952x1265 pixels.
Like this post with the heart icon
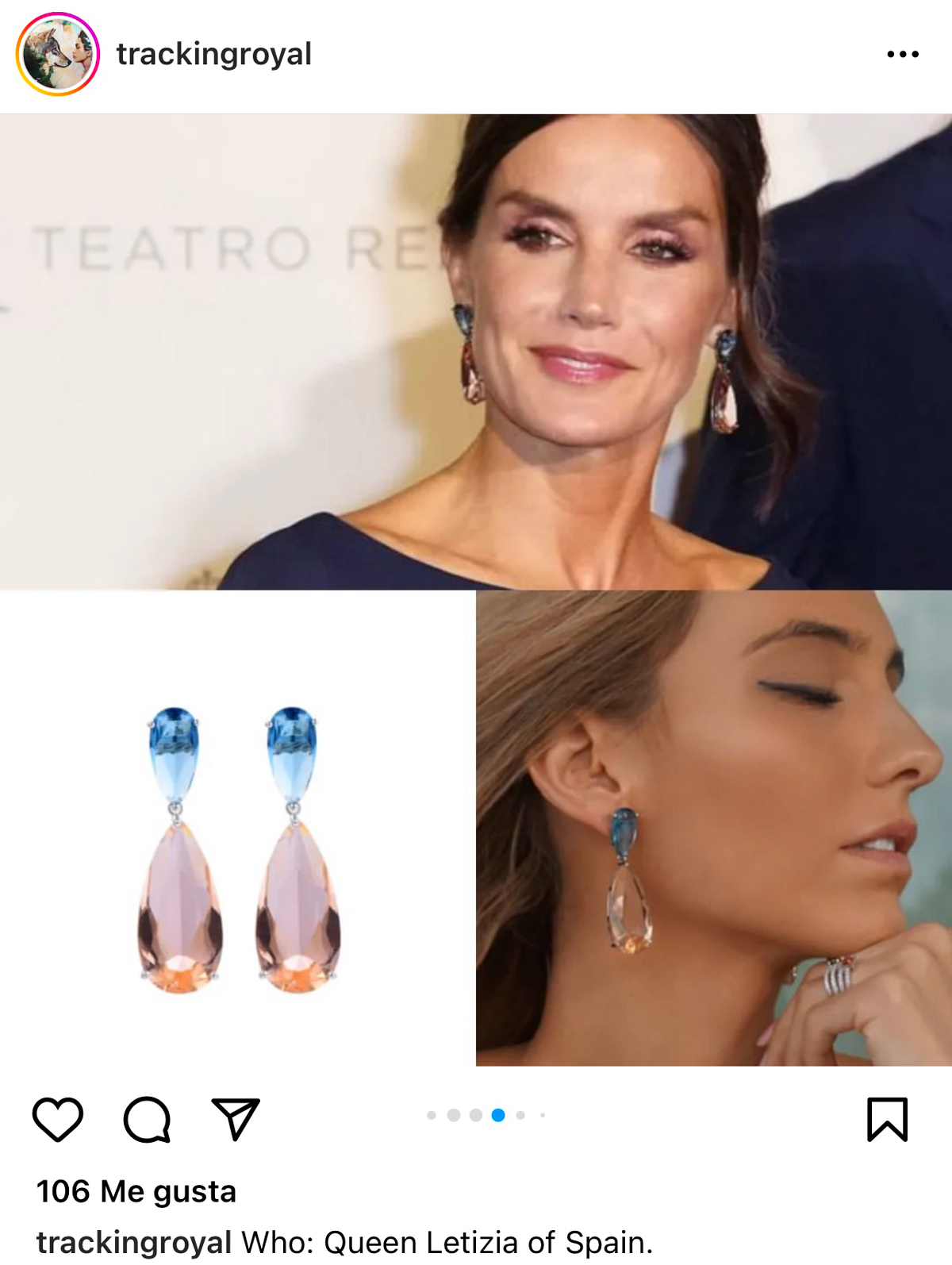[x=58, y=1119]
